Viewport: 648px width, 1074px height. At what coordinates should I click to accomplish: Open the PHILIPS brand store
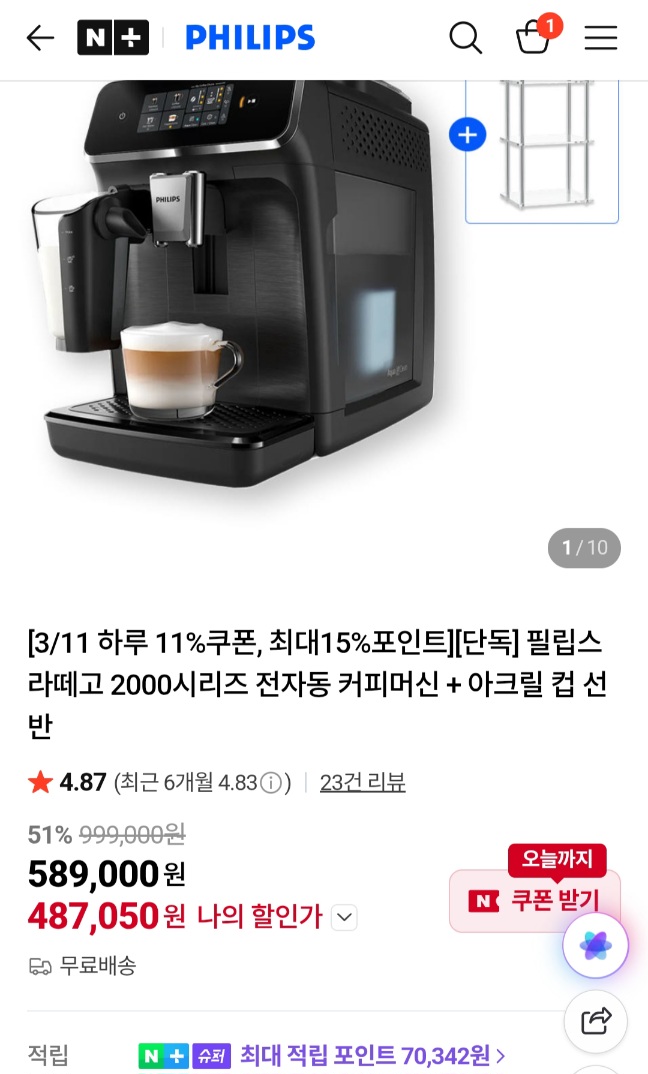click(250, 38)
